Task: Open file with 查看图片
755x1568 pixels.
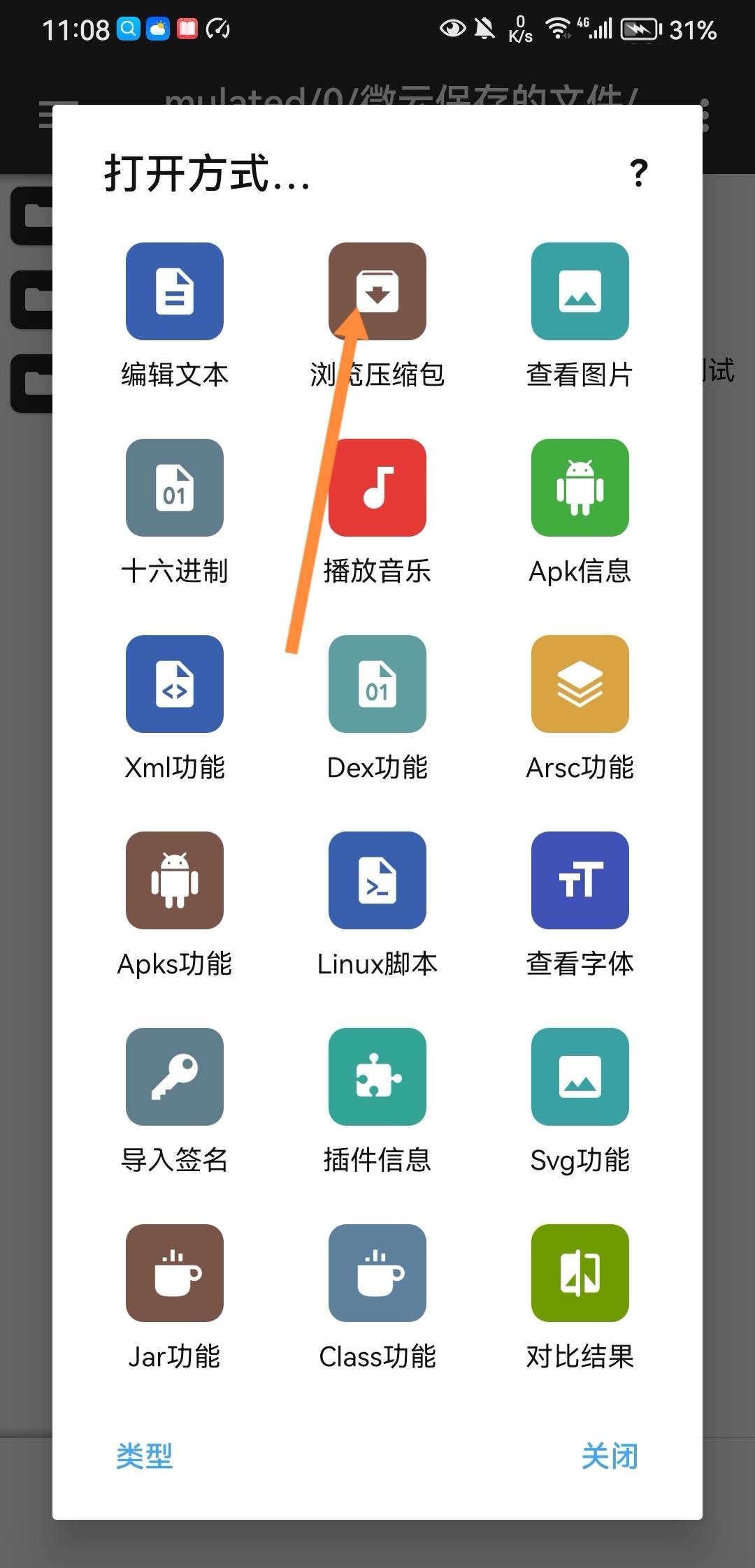Action: coord(580,291)
